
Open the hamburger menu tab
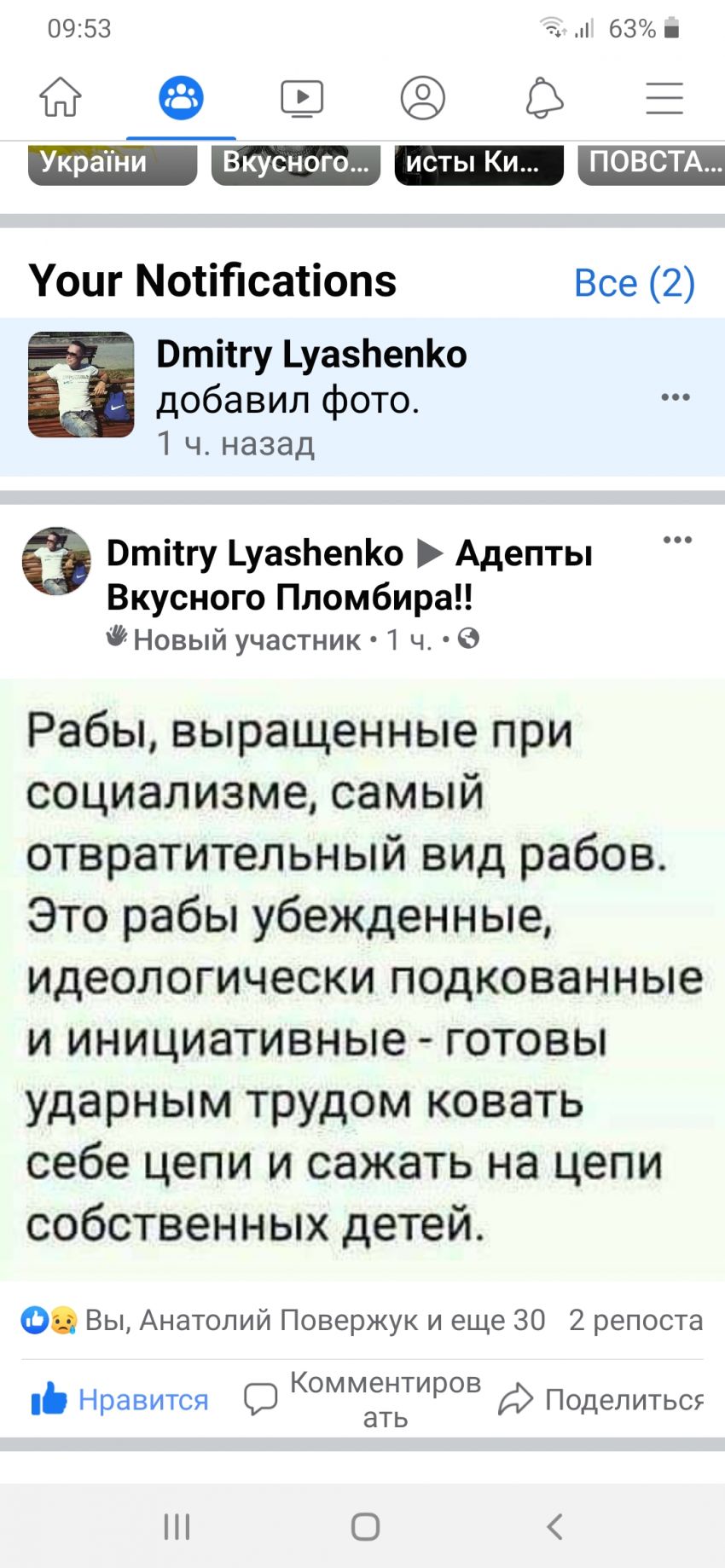(x=664, y=97)
